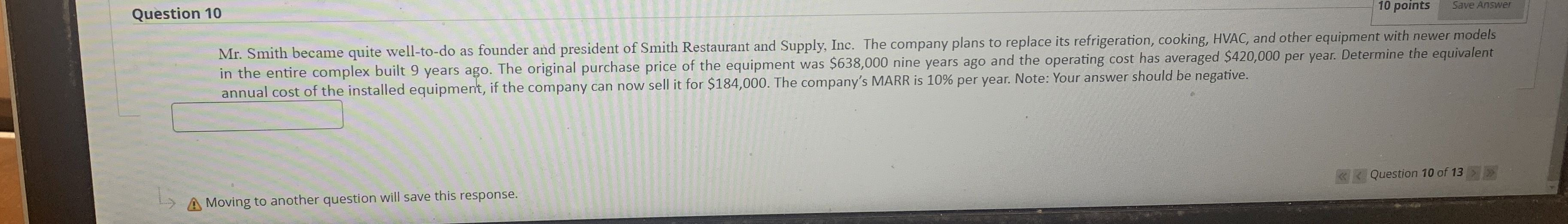The image size is (1568, 224).
Task: Jump to the last question
Action: coord(1489,173)
